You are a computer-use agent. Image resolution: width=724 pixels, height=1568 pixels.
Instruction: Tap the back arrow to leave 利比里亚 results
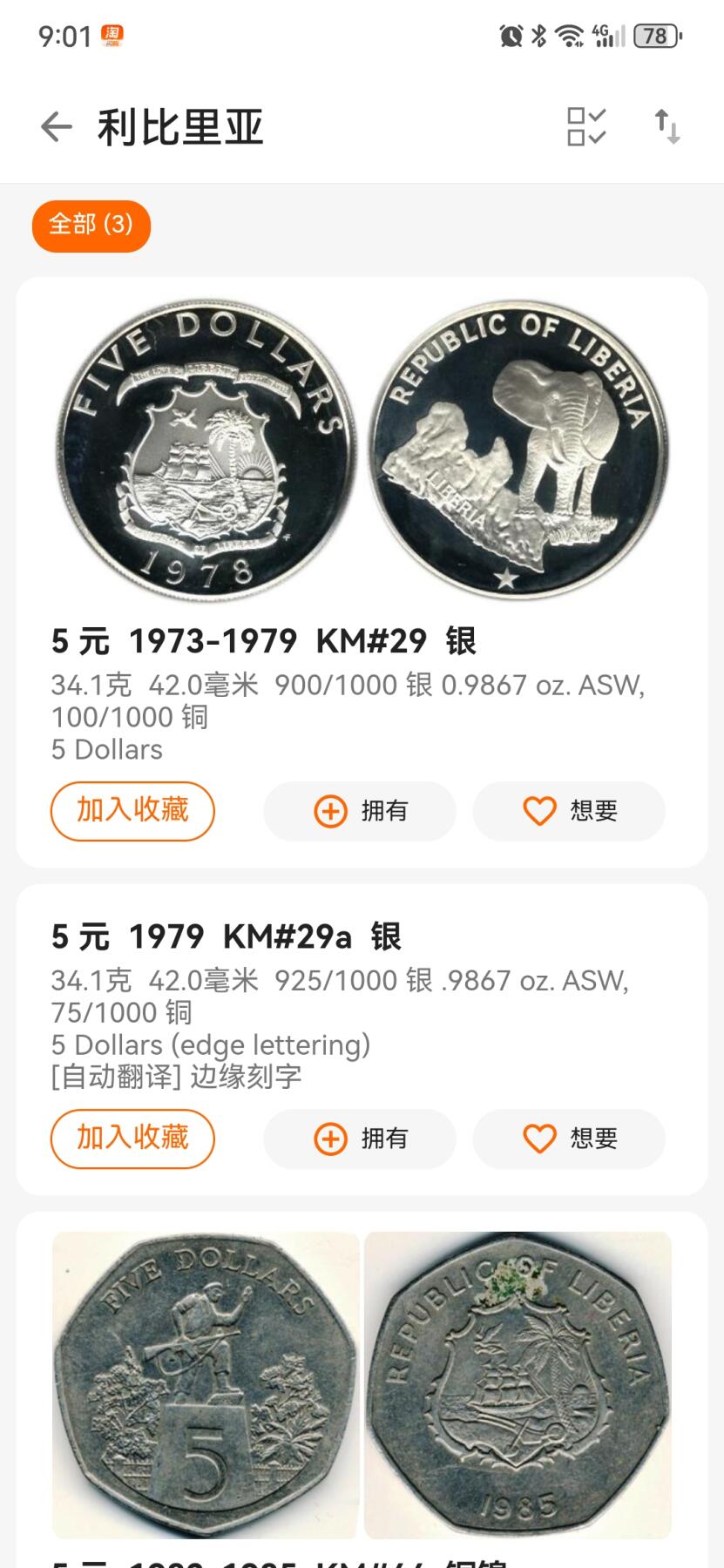tap(56, 127)
